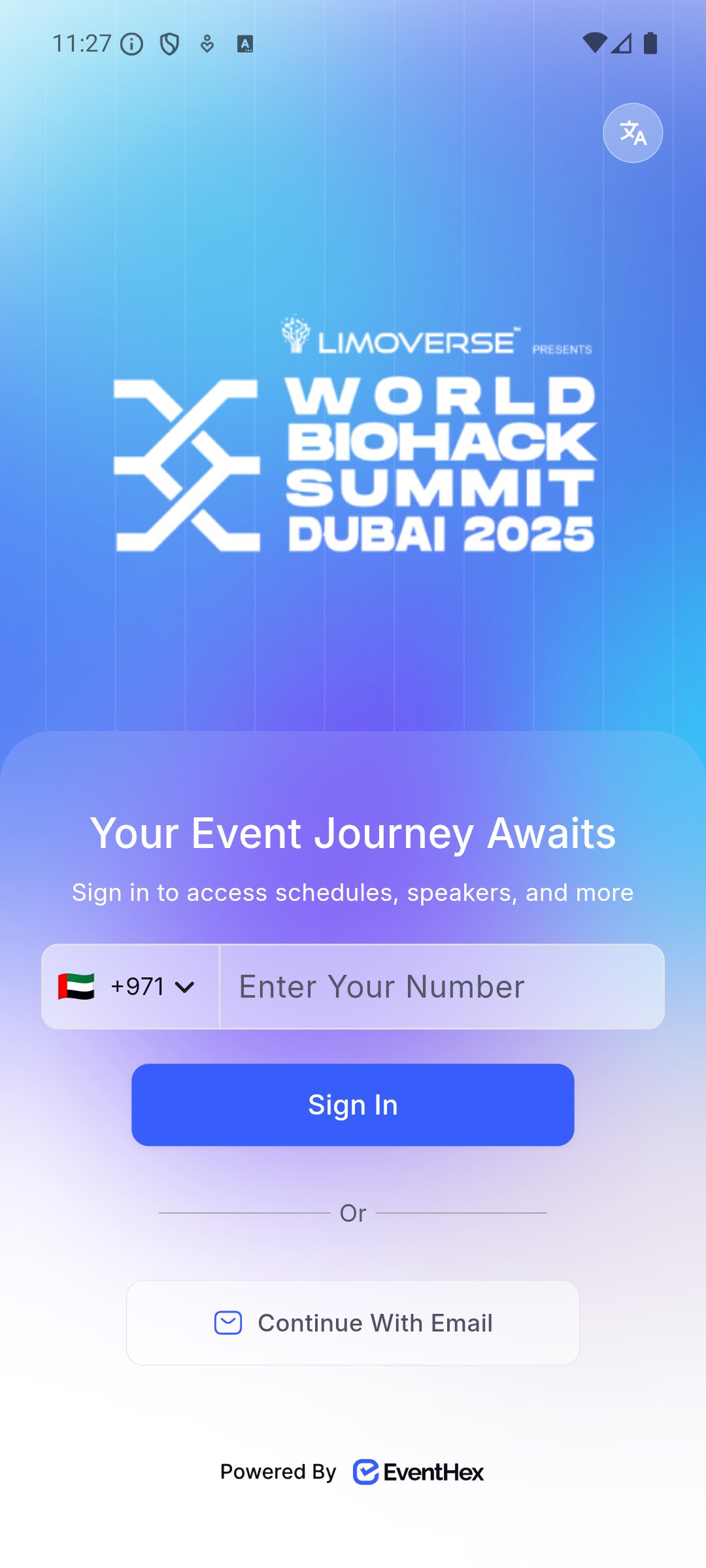This screenshot has width=706, height=1568.
Task: Choose Continue With Email
Action: [352, 1322]
